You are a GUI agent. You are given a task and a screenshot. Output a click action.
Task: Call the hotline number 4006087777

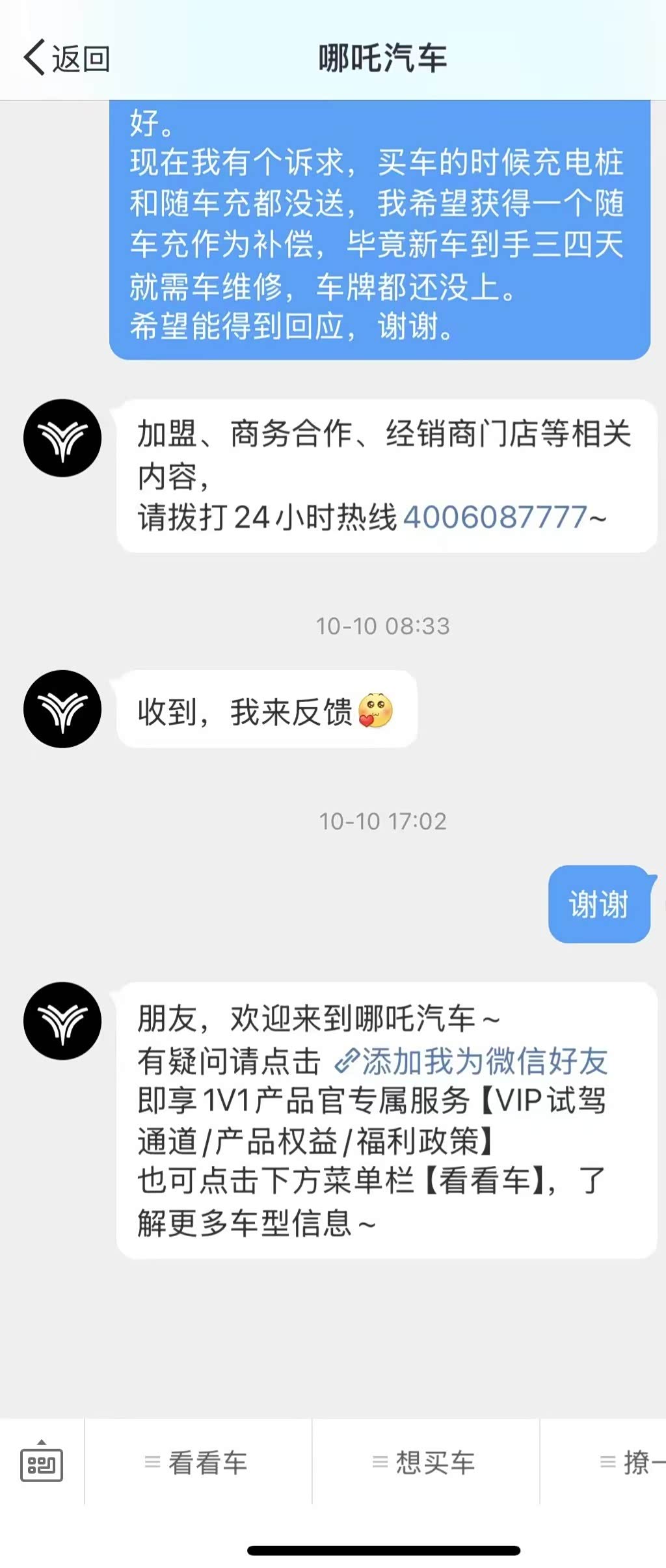click(496, 518)
